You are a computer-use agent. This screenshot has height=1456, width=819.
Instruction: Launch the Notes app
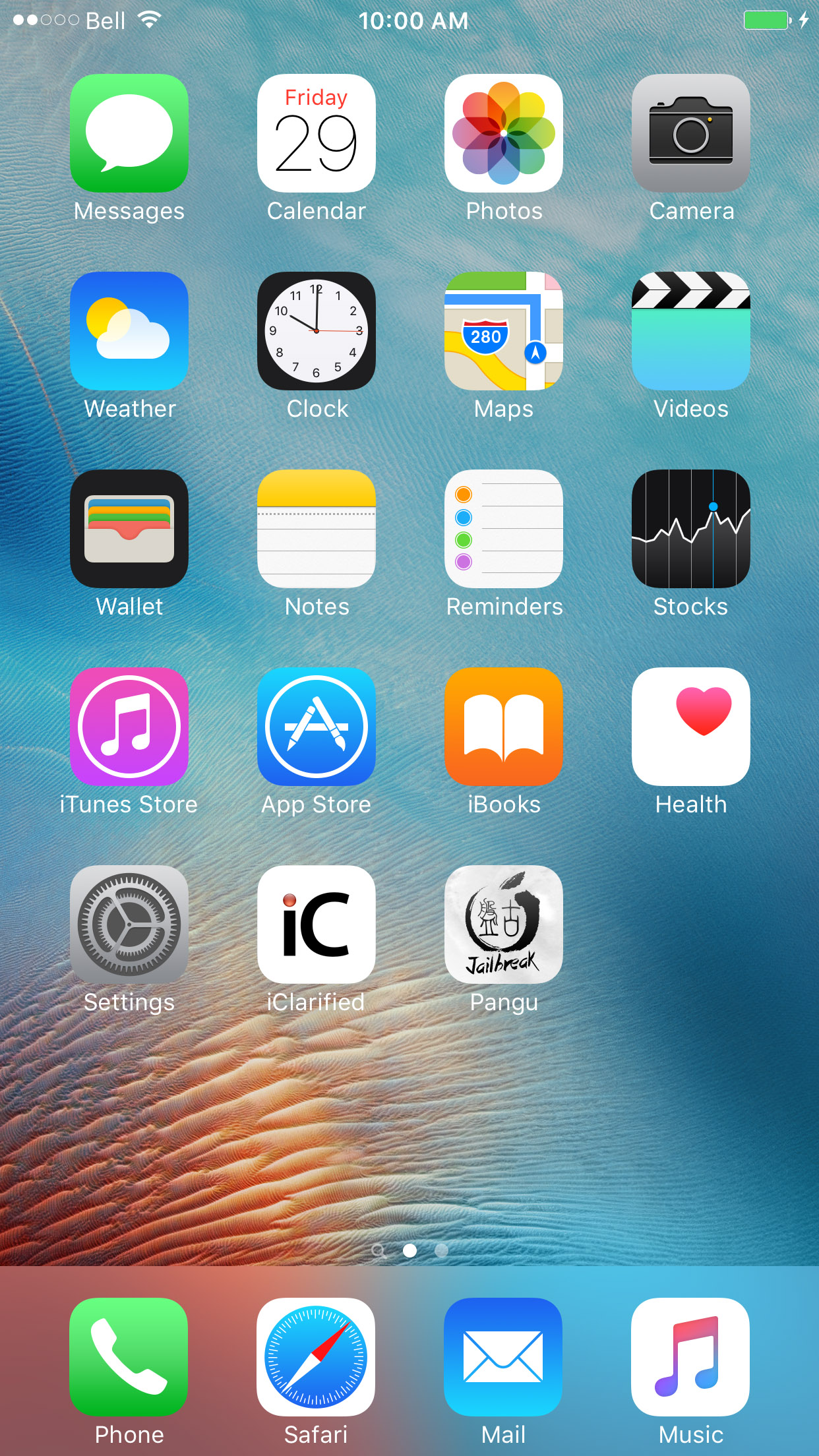point(317,529)
